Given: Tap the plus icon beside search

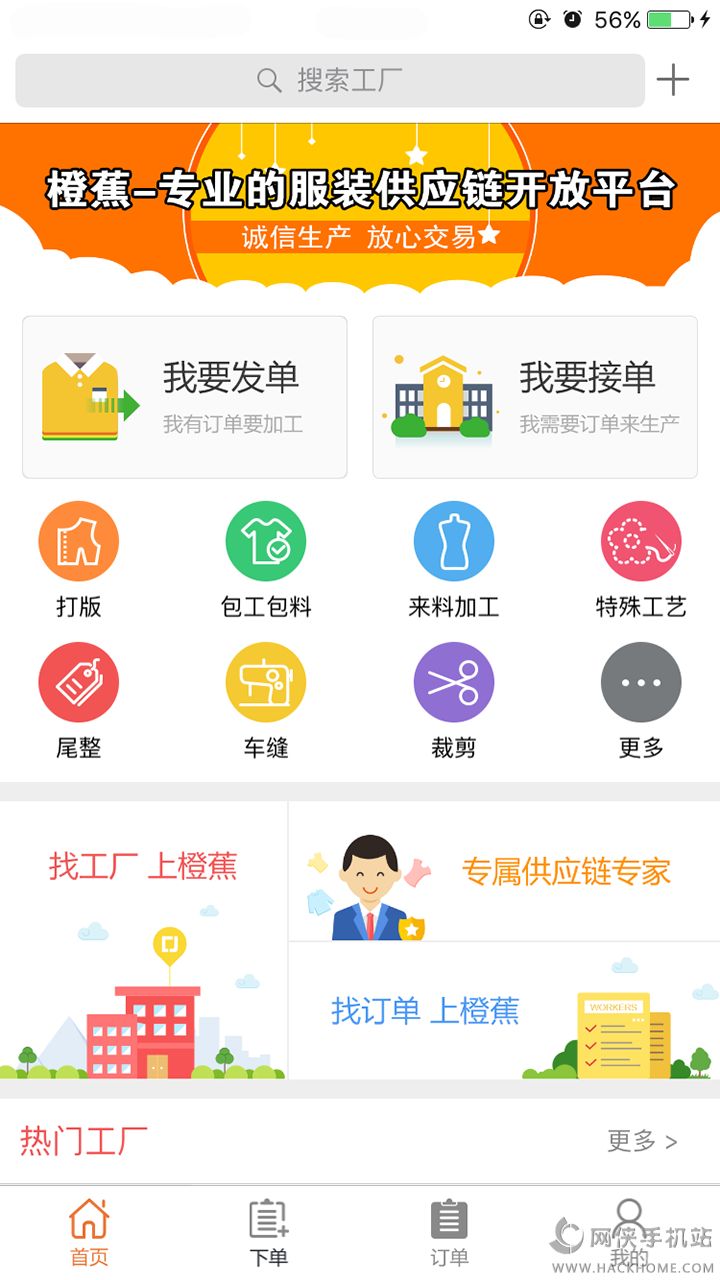Looking at the screenshot, I should pos(673,80).
